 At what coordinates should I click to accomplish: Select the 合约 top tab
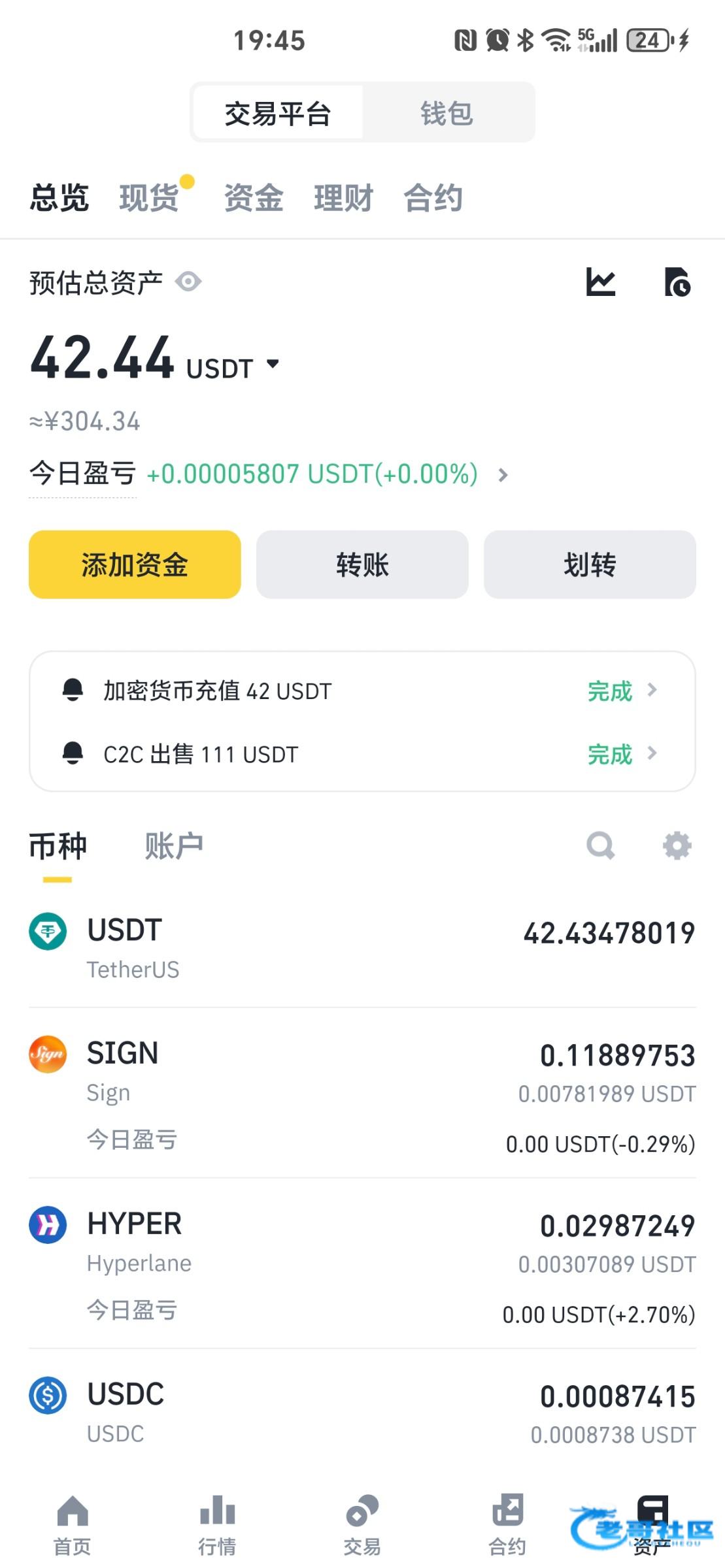coord(433,198)
